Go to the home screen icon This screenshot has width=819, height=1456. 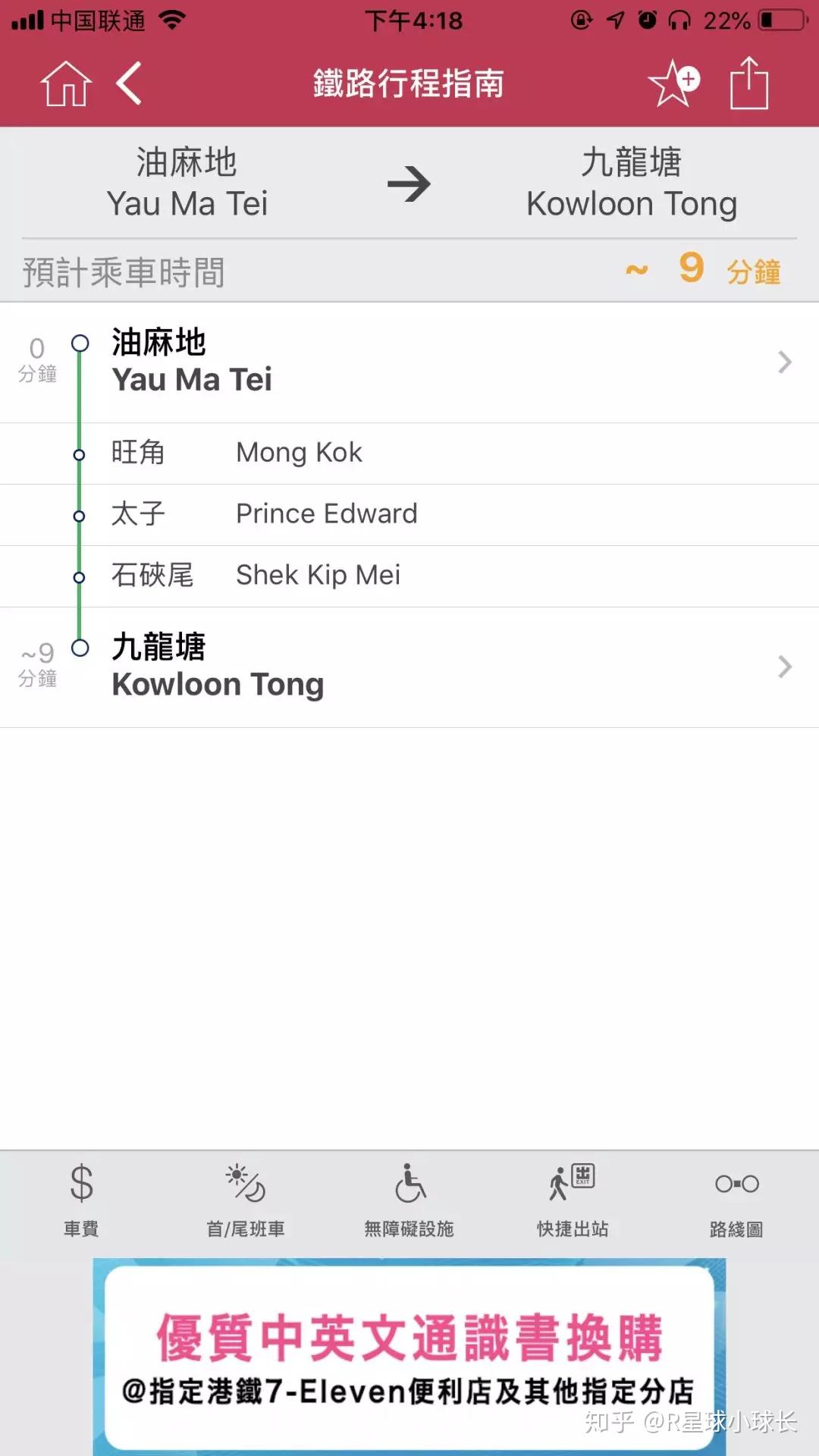(66, 83)
